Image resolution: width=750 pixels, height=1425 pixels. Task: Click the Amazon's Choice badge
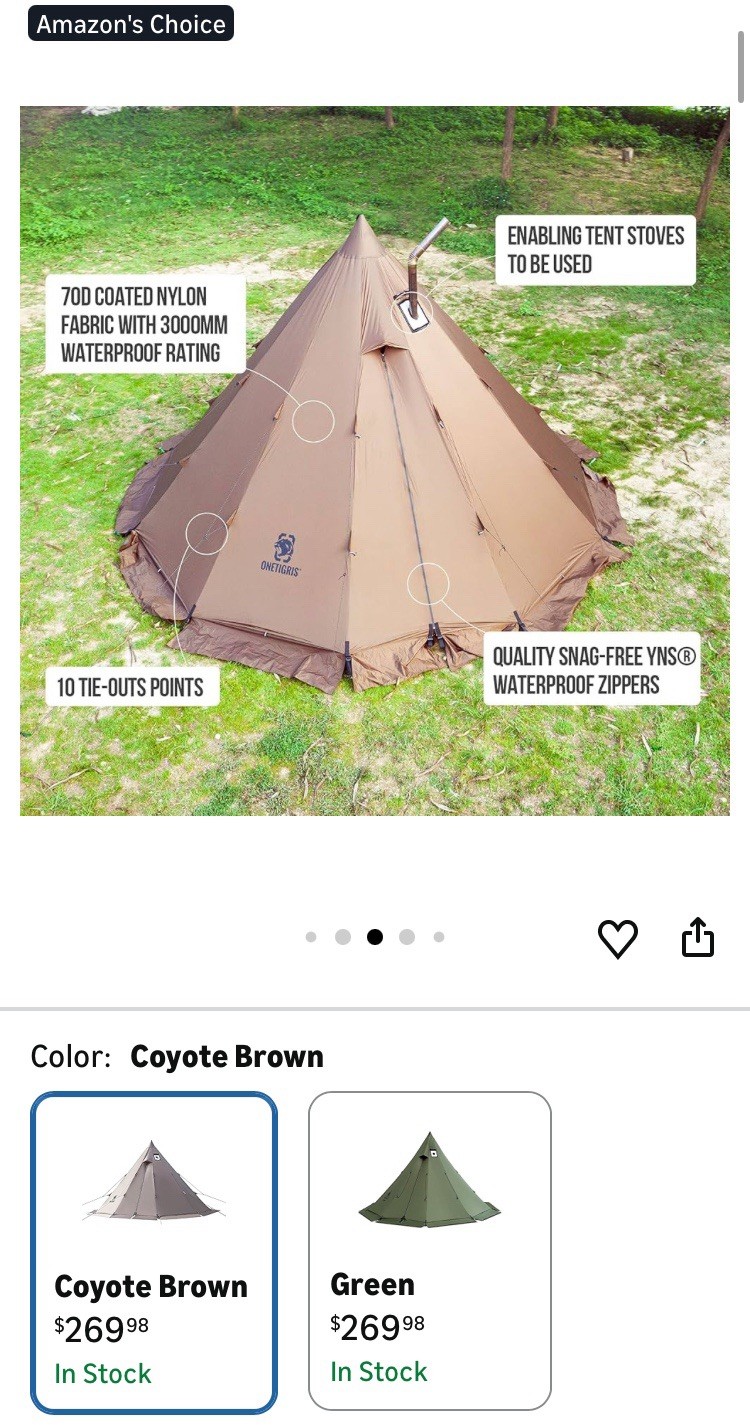[130, 24]
